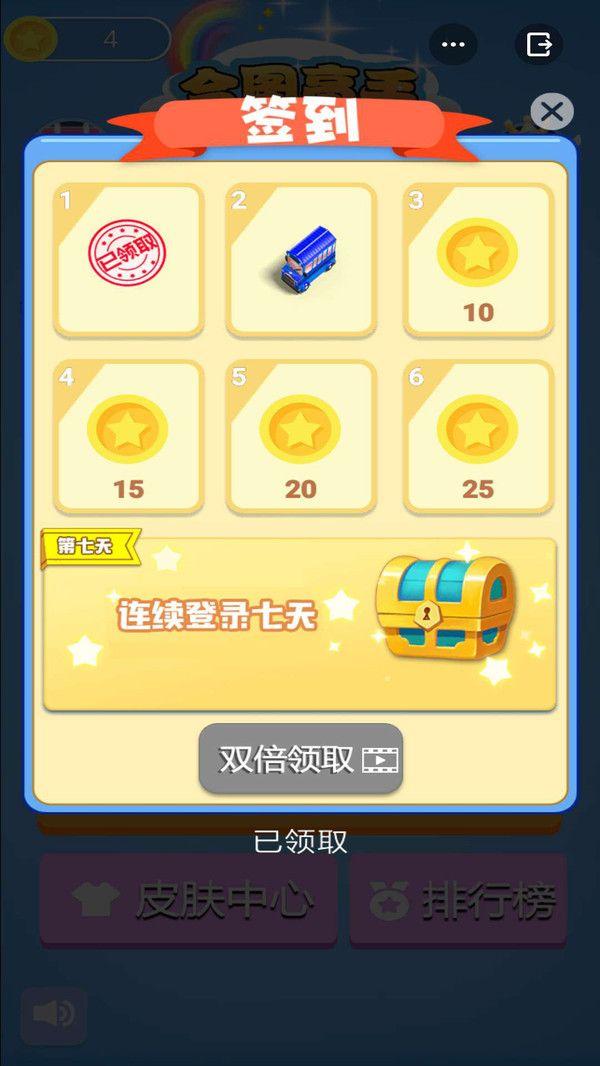Select the day 6 reward of 25 coins
The image size is (600, 1066).
point(478,436)
